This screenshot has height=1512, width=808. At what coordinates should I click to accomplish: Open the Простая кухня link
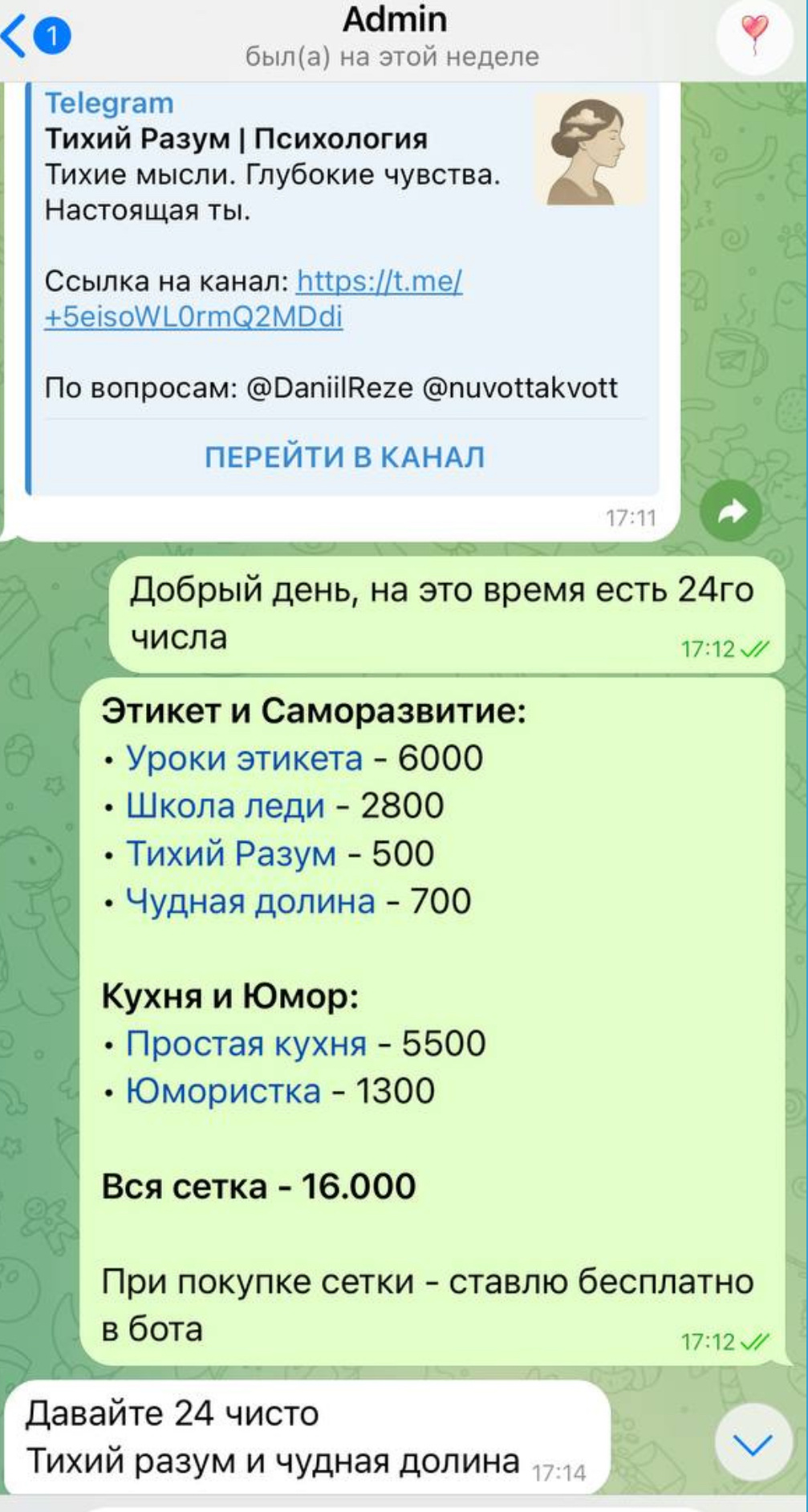pyautogui.click(x=246, y=1044)
